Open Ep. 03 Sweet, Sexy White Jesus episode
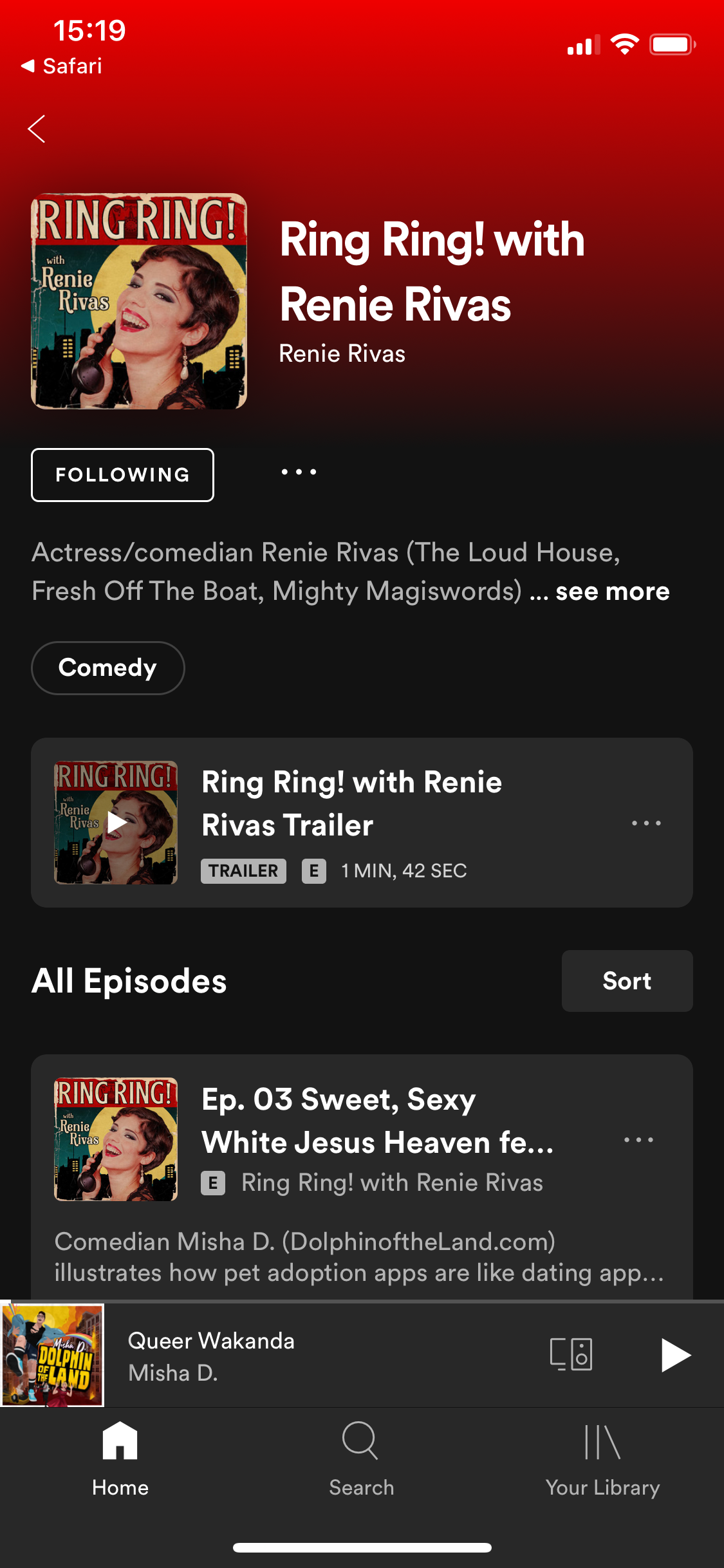 point(377,1121)
